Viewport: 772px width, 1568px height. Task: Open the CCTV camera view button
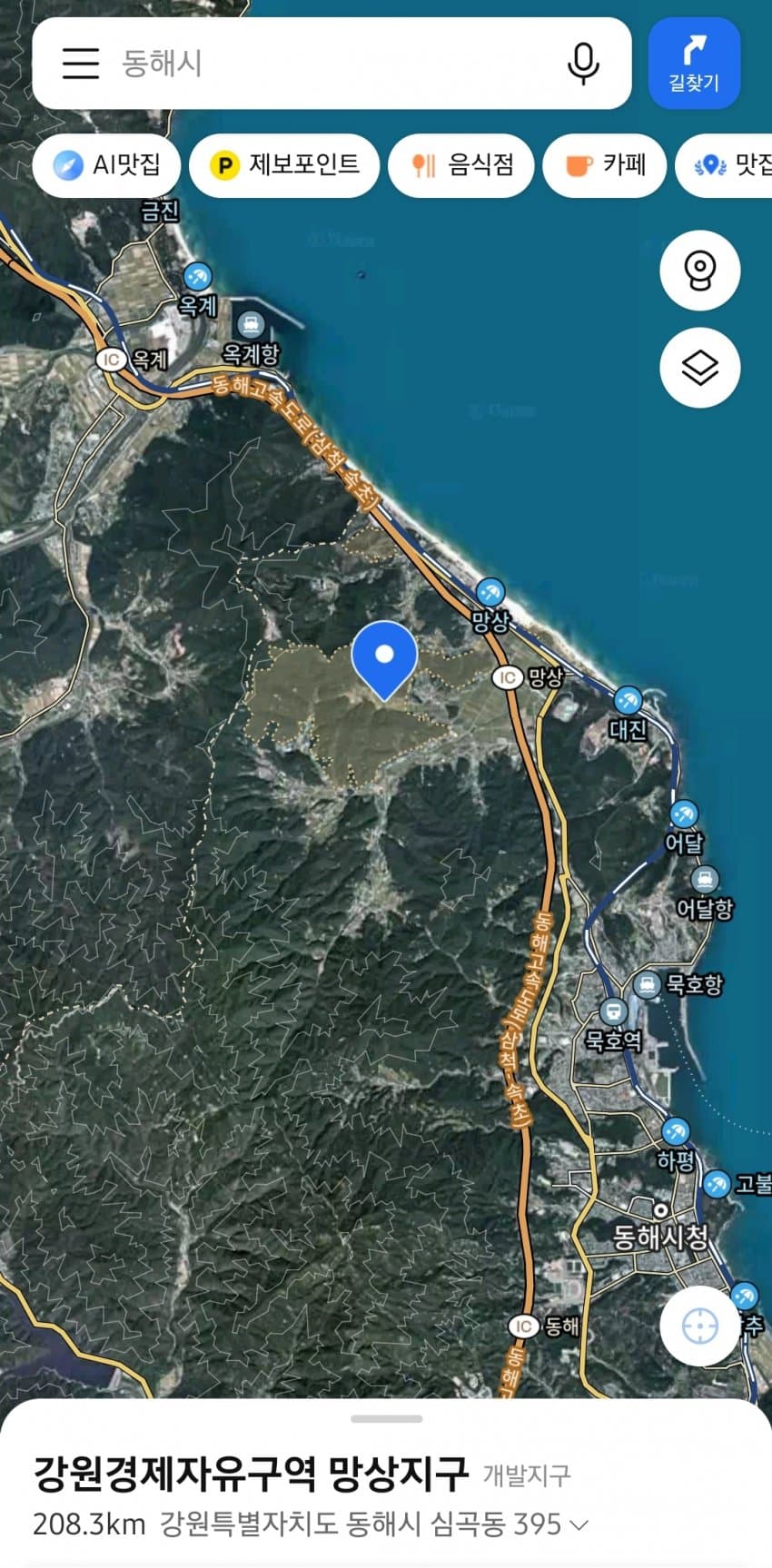pos(699,271)
